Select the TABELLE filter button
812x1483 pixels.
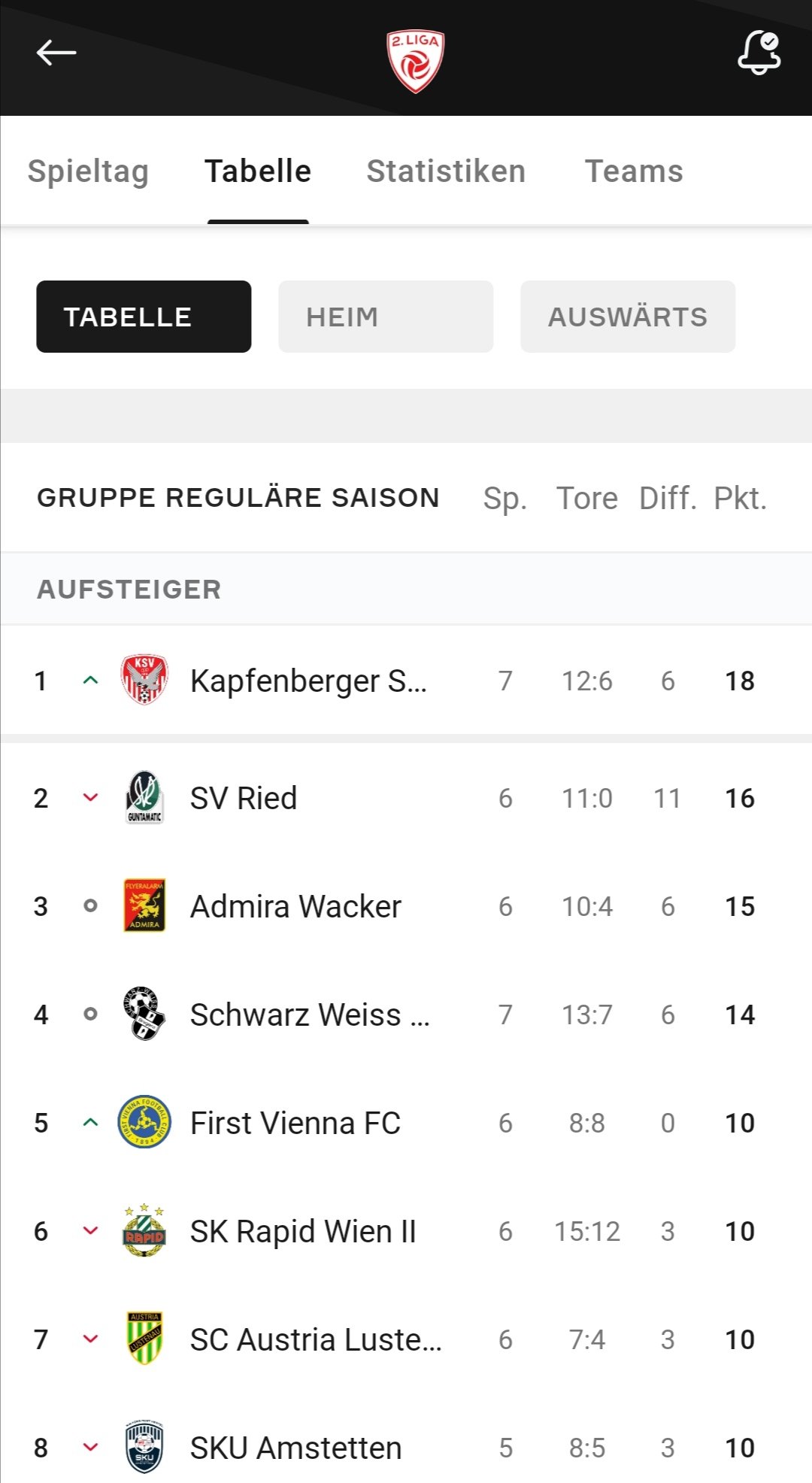point(144,317)
